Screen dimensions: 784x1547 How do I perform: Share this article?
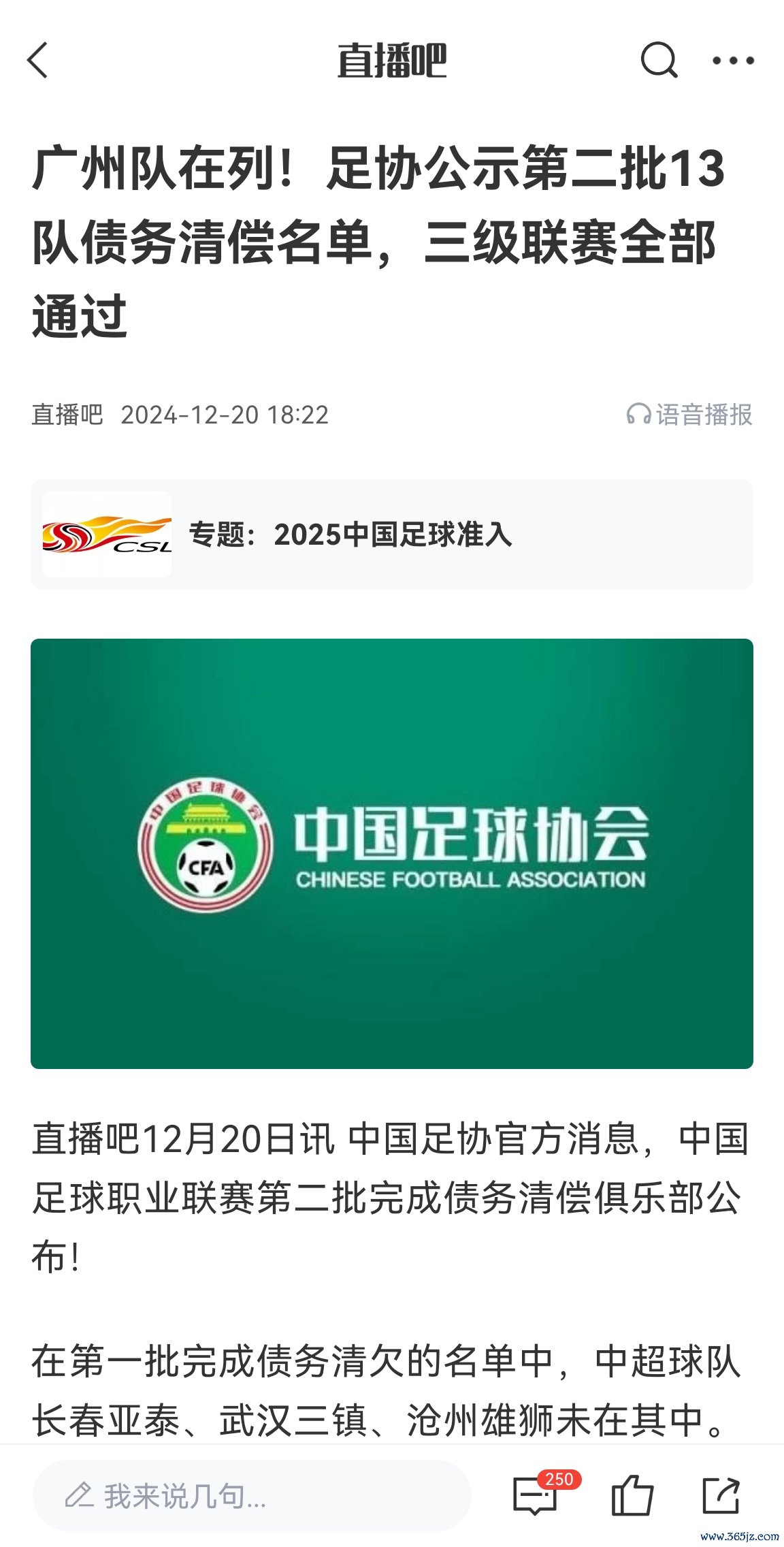721,1496
